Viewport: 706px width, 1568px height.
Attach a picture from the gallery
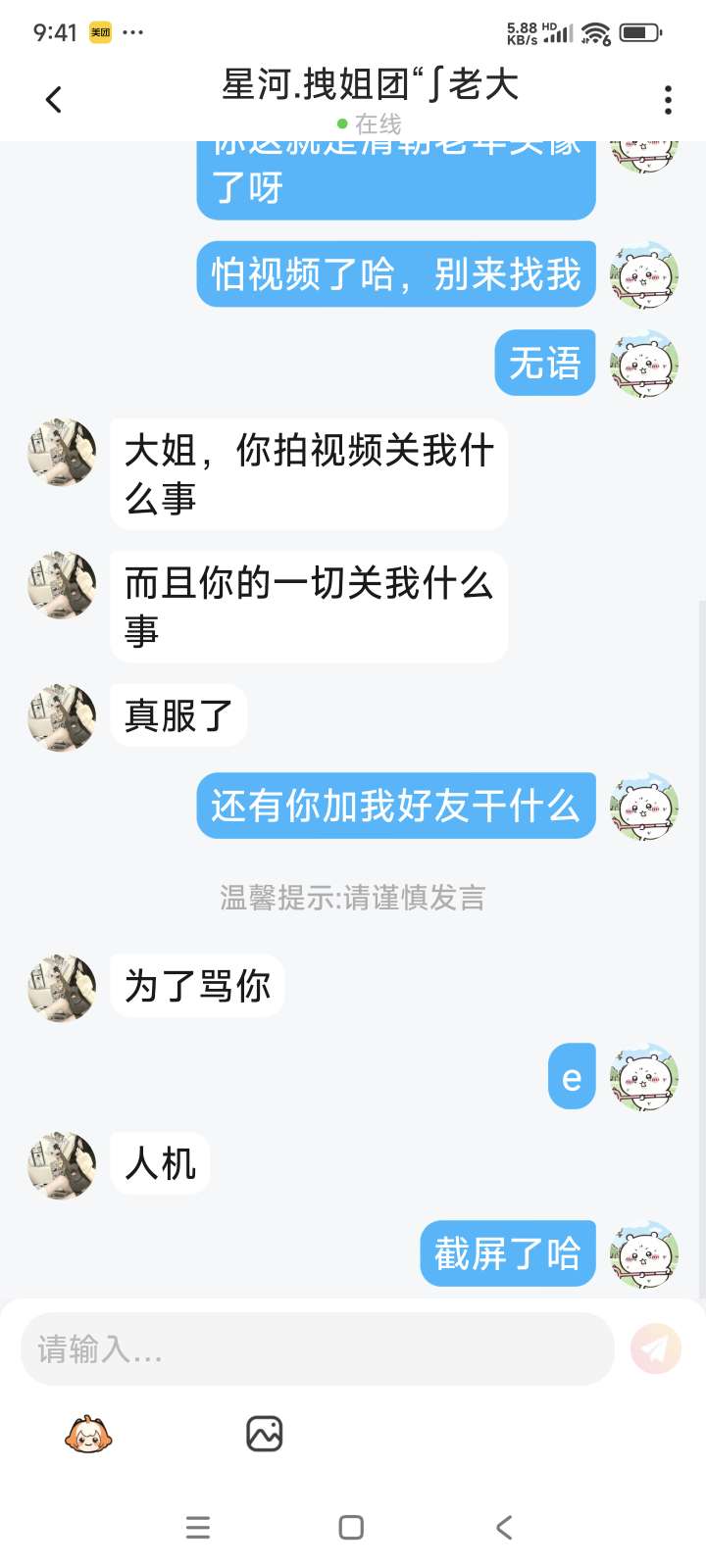tap(264, 1434)
